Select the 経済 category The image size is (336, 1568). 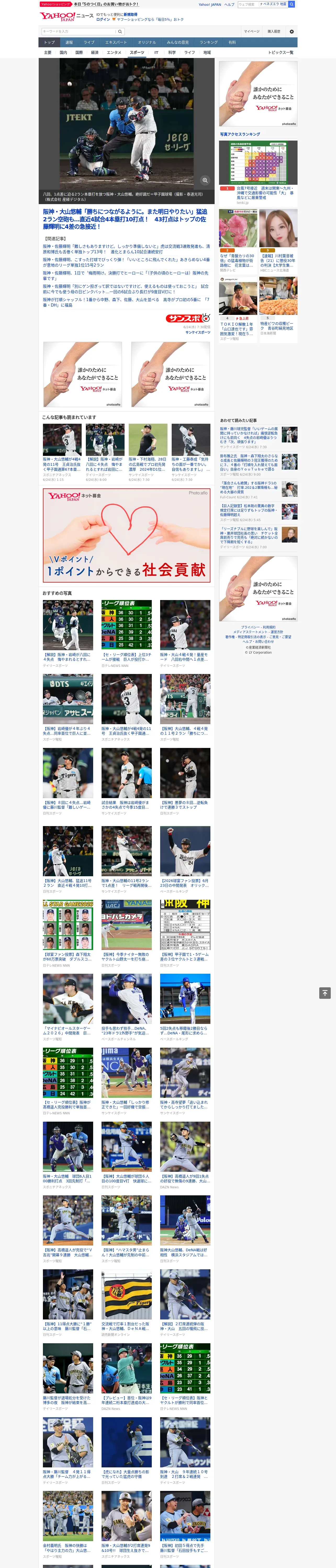tap(94, 52)
